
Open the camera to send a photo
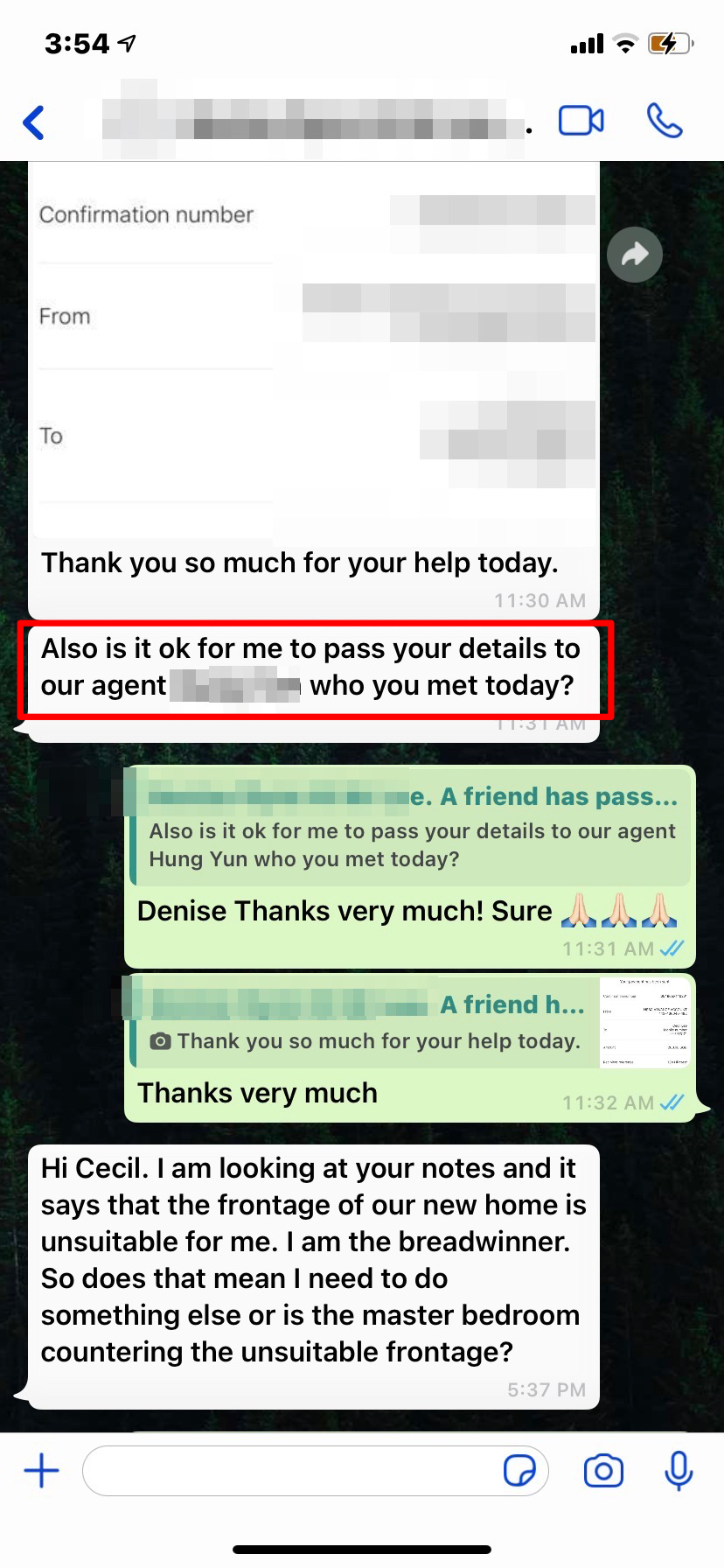pyautogui.click(x=603, y=1471)
